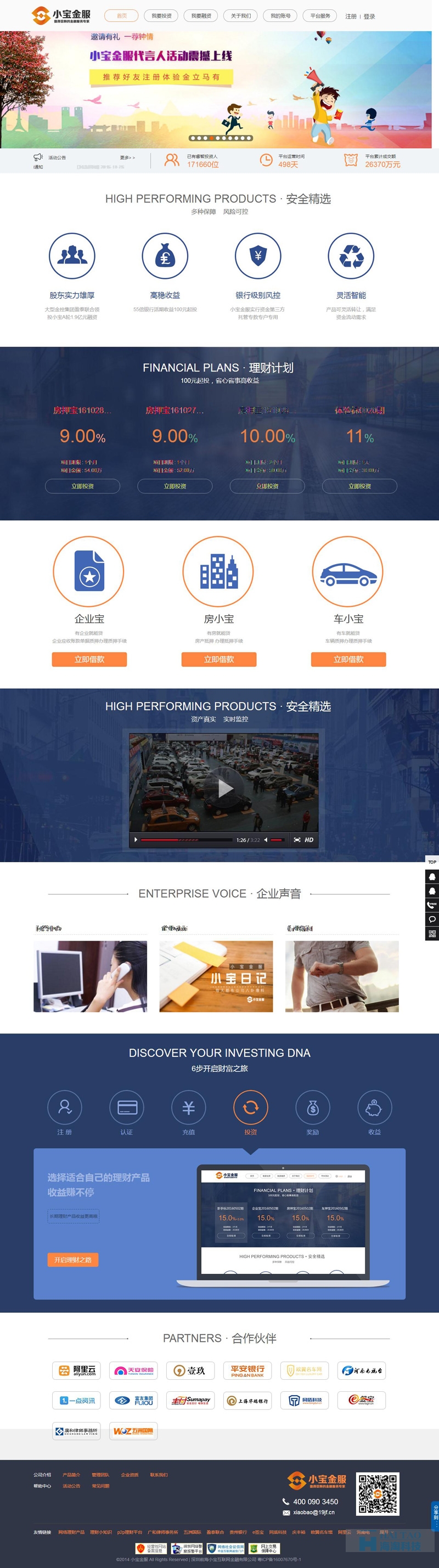The height and width of the screenshot is (1568, 439).
Task: Go to the 关于我们 page
Action: pyautogui.click(x=240, y=16)
